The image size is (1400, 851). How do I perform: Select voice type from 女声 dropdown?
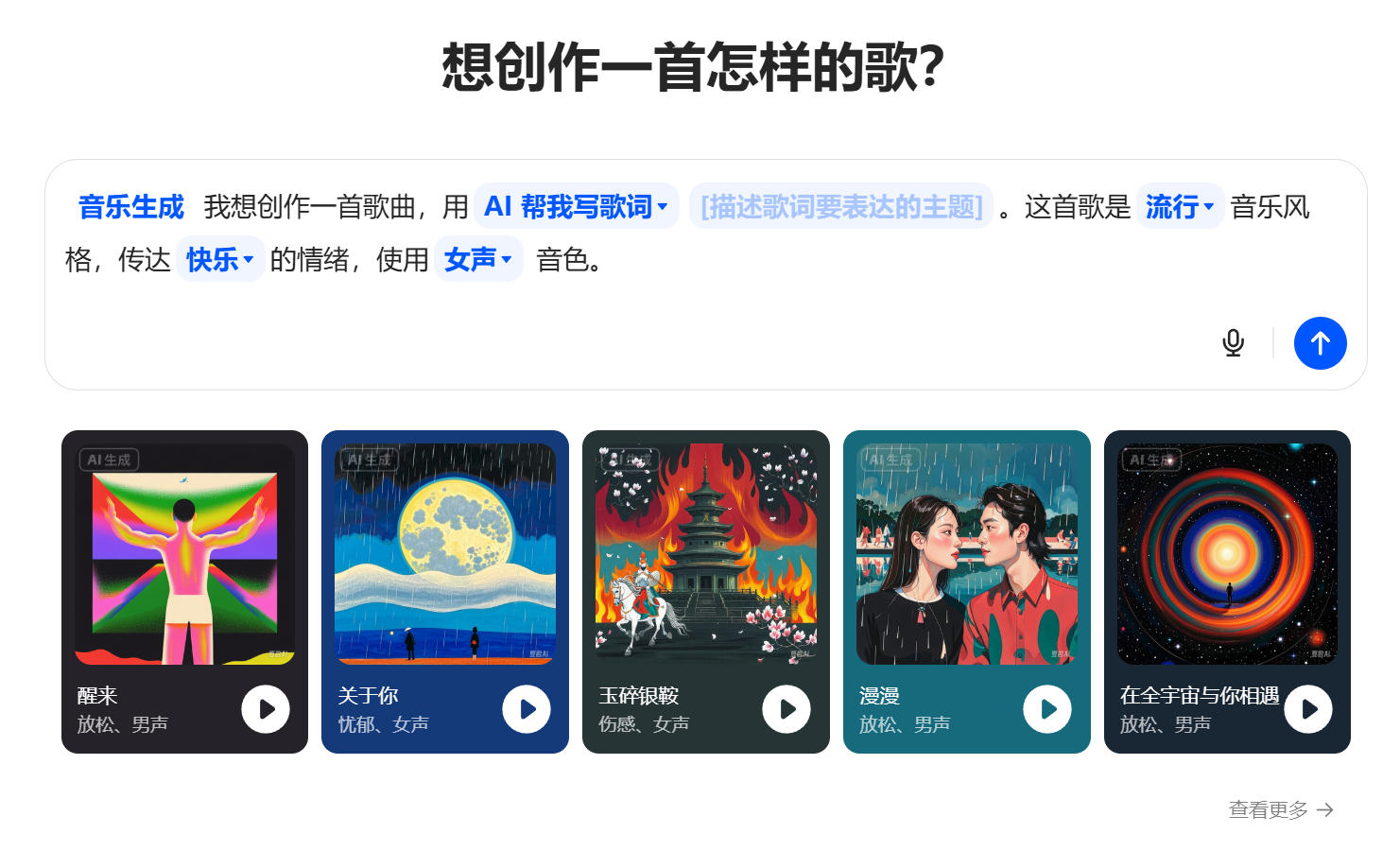coord(478,259)
